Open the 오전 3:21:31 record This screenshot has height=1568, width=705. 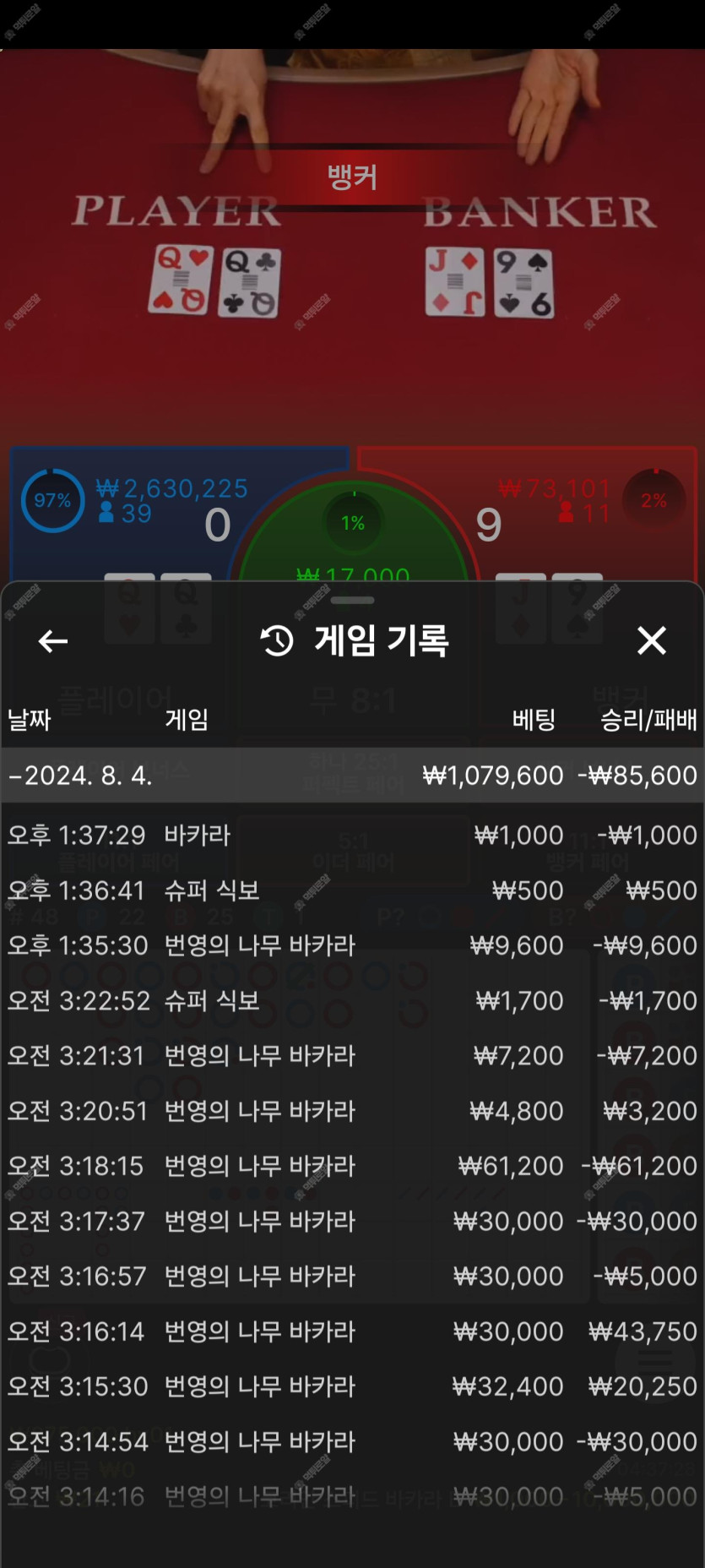(x=352, y=1056)
